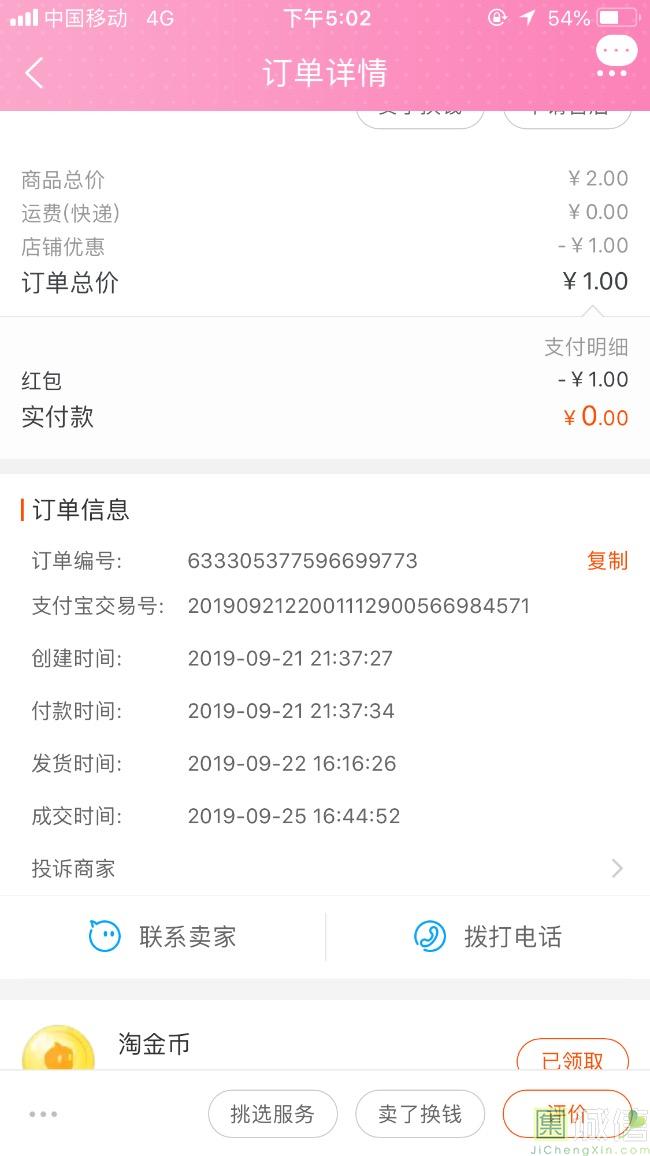Contact the seller via 联系卖家
Screen dimensions: 650x1156
(163, 937)
